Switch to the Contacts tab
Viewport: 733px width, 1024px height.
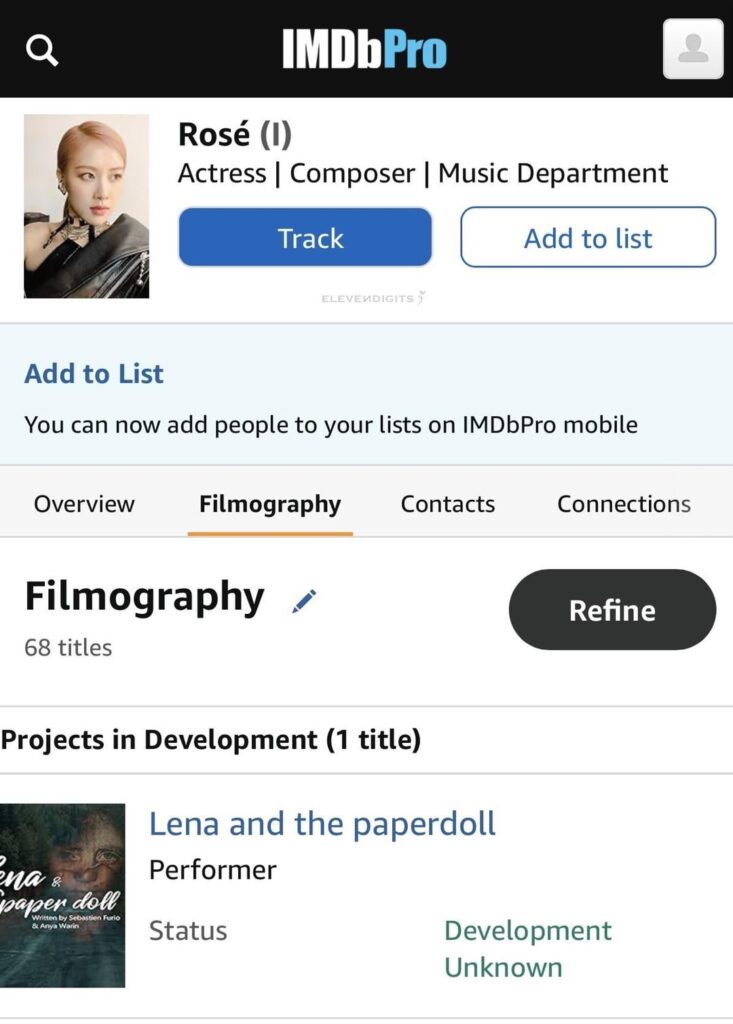pos(447,504)
